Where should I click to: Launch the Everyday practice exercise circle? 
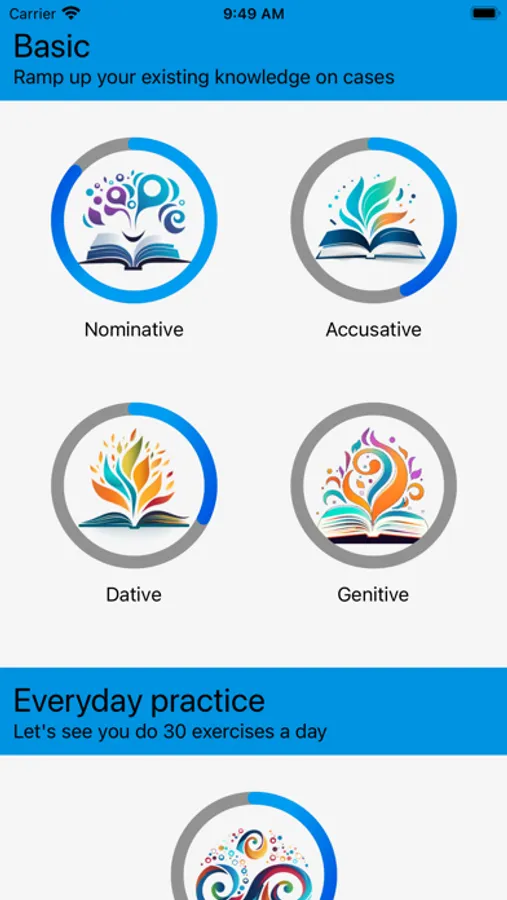click(x=254, y=845)
